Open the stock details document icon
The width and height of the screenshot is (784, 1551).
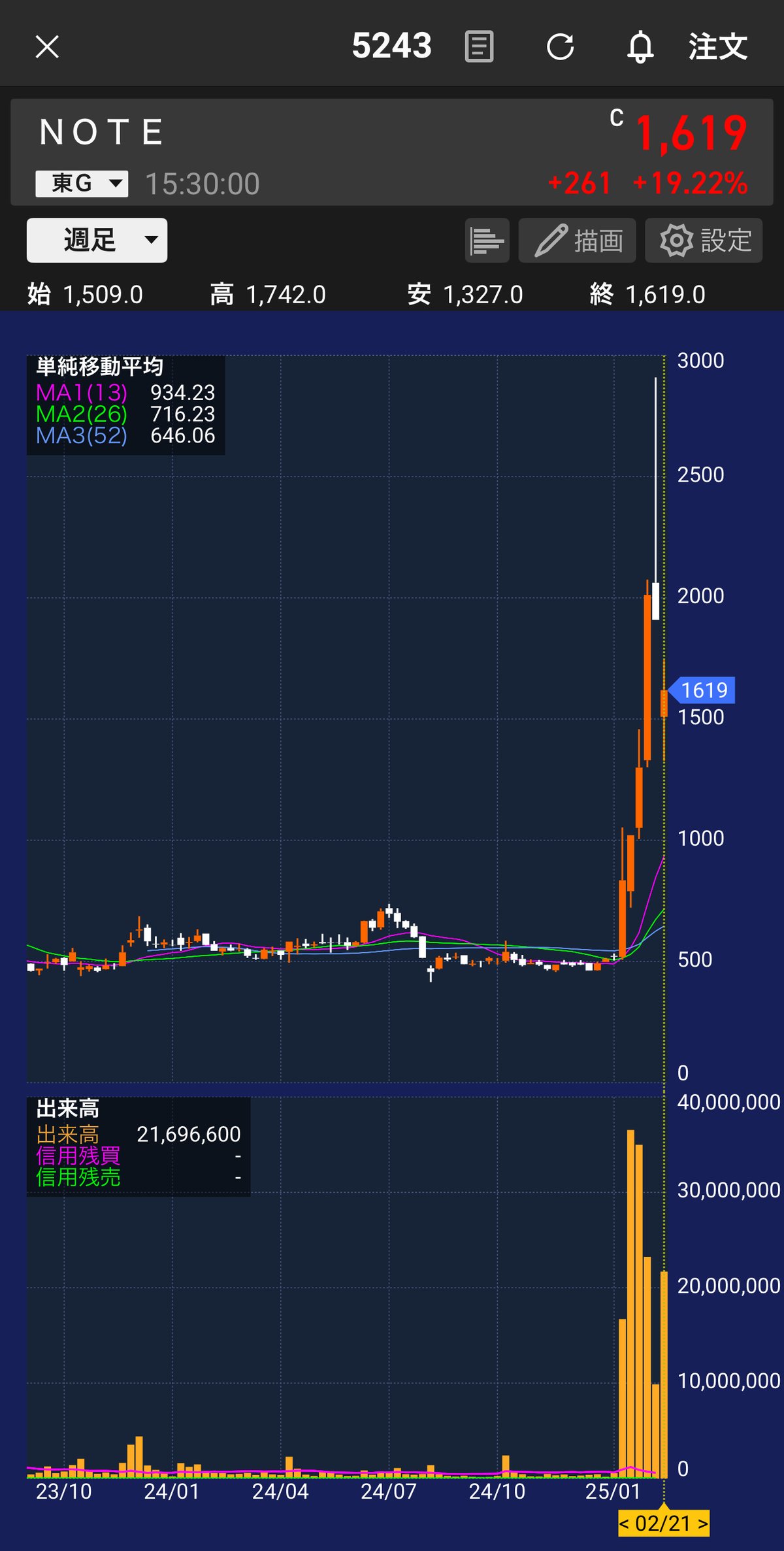click(x=479, y=47)
